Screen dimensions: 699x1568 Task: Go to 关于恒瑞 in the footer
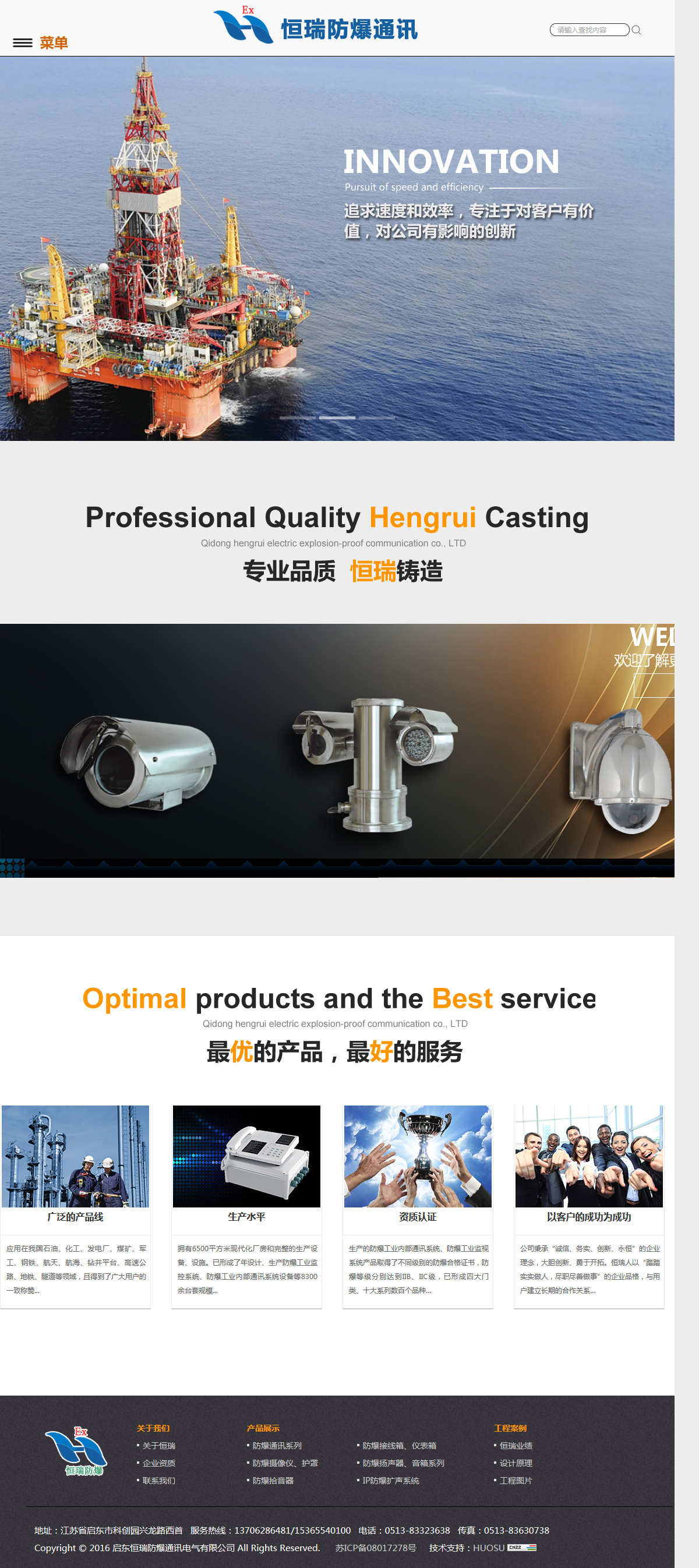pos(158,1446)
